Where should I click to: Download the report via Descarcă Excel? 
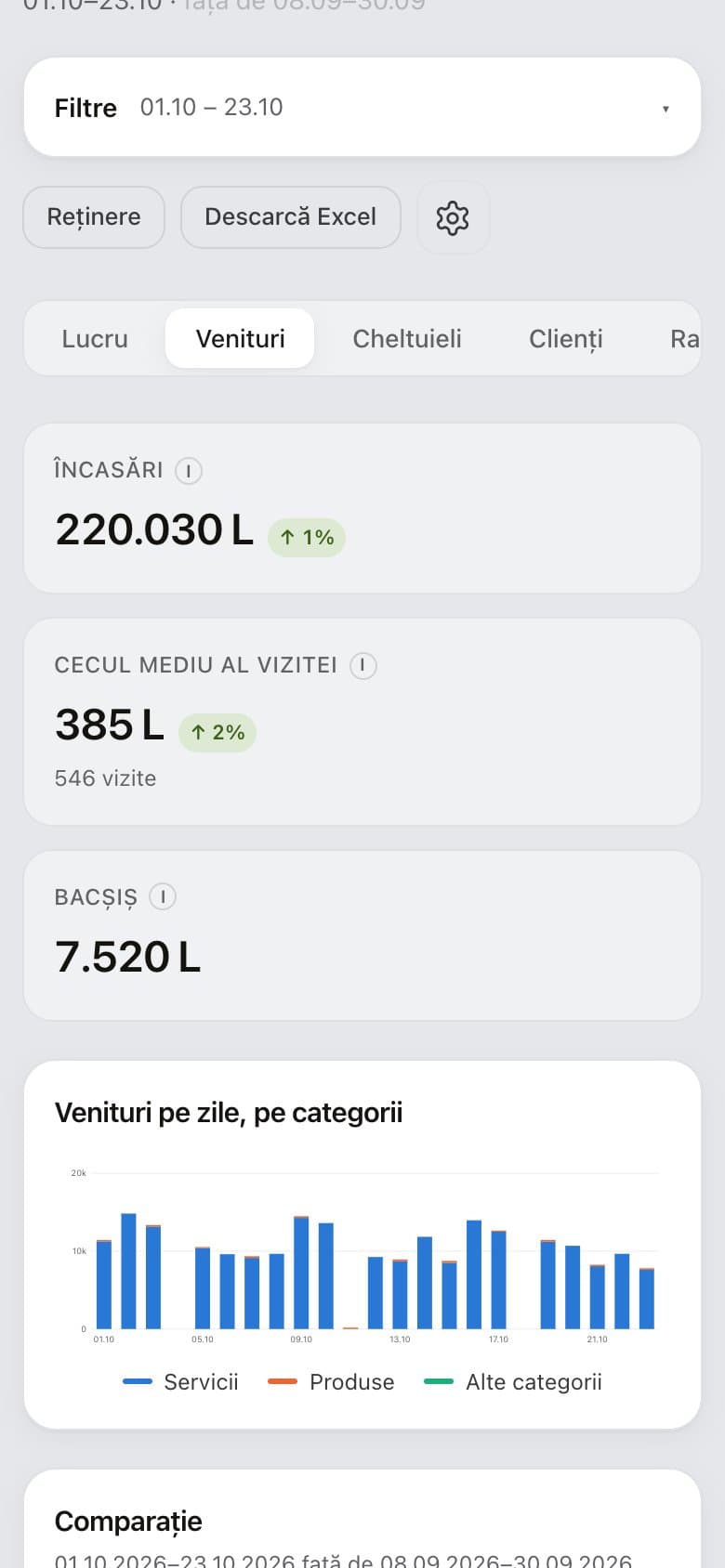tap(290, 217)
